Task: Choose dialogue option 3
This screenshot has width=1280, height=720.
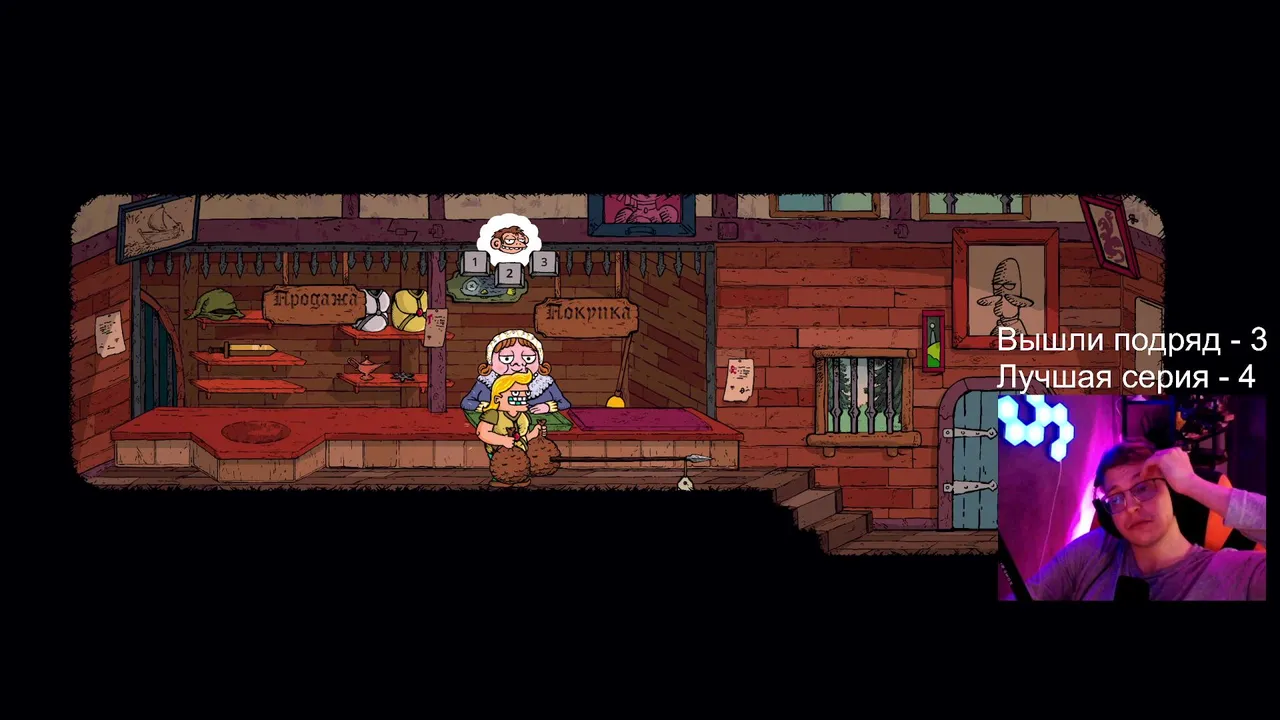Action: coord(543,263)
